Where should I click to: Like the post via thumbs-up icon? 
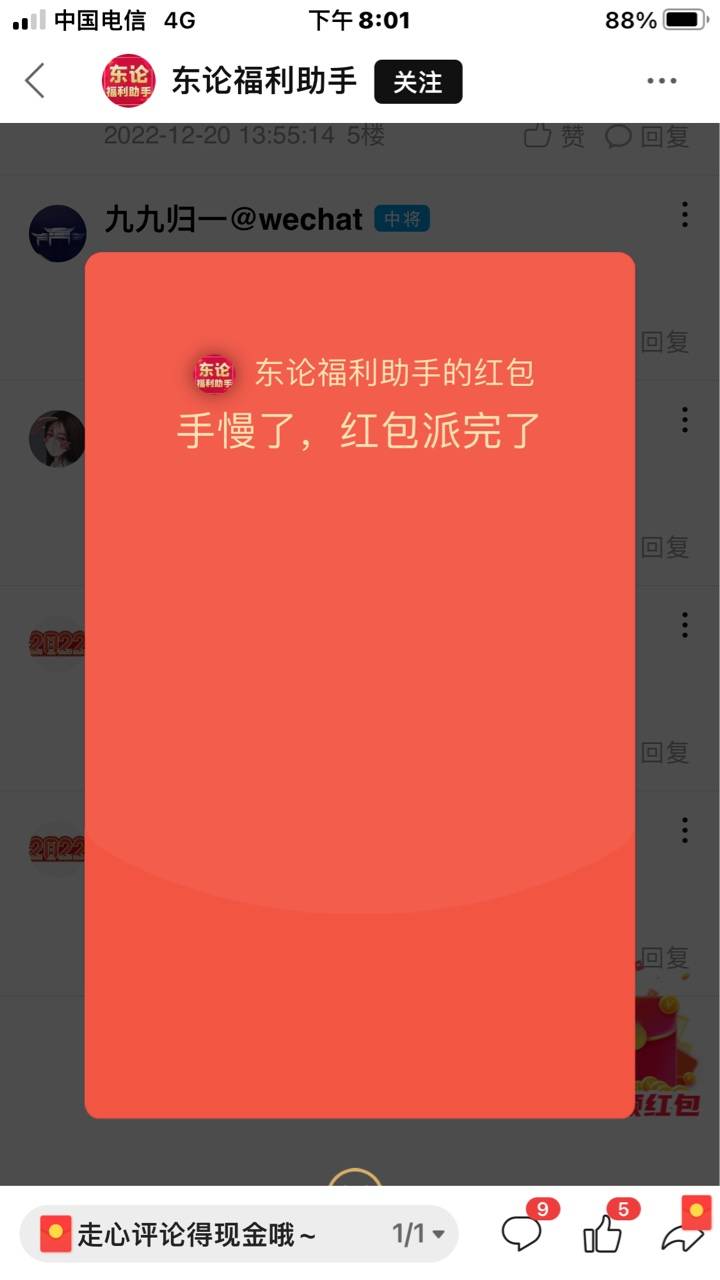[x=603, y=1236]
